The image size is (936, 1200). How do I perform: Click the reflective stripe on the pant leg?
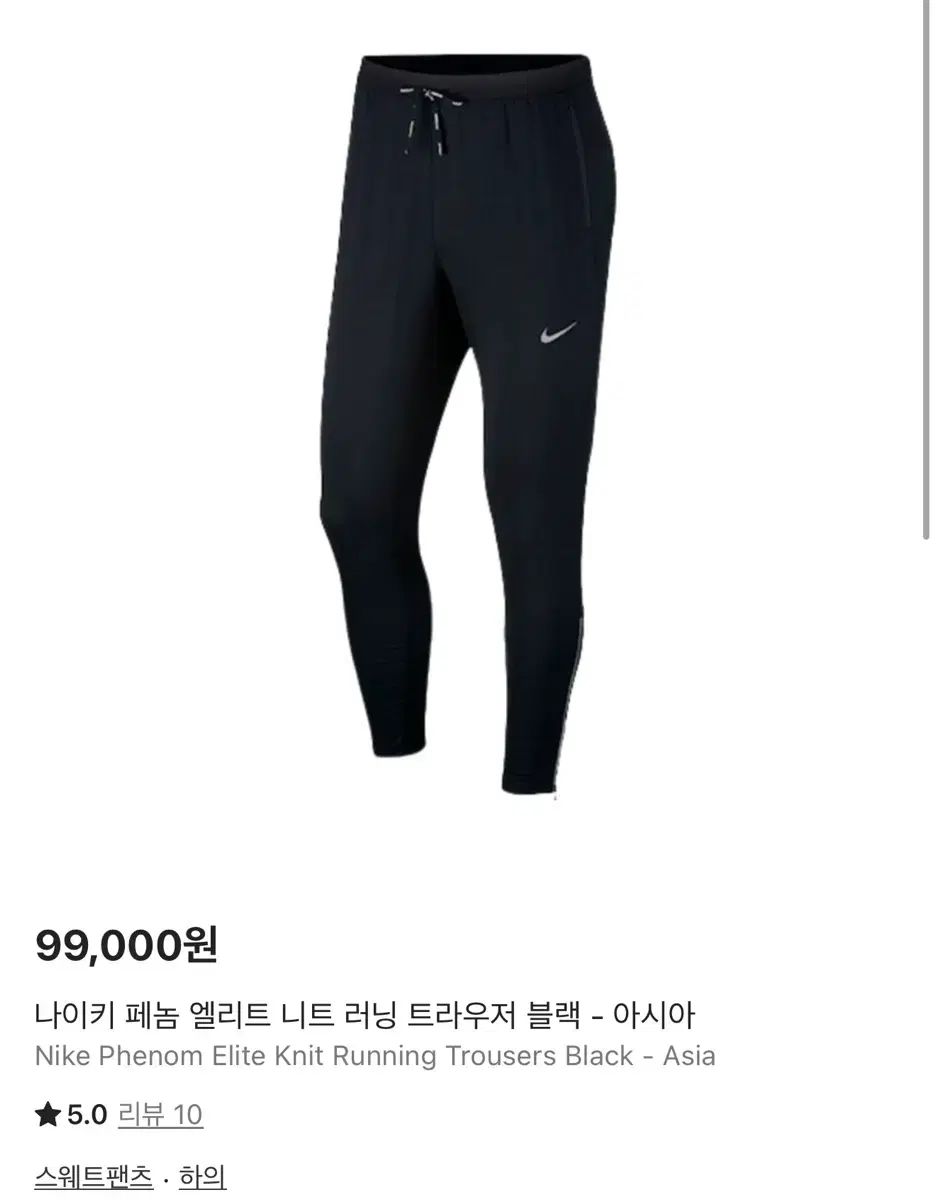click(x=575, y=680)
